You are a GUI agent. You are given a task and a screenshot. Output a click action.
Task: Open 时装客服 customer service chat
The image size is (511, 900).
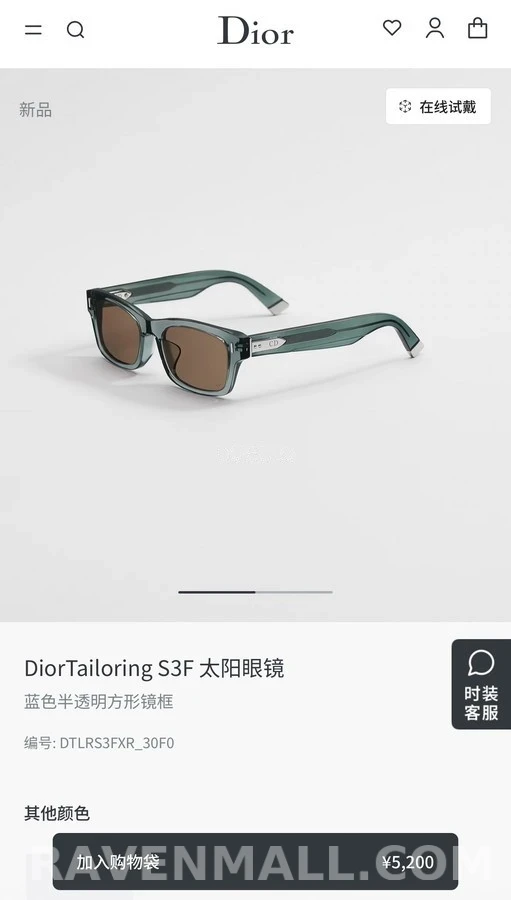click(481, 684)
